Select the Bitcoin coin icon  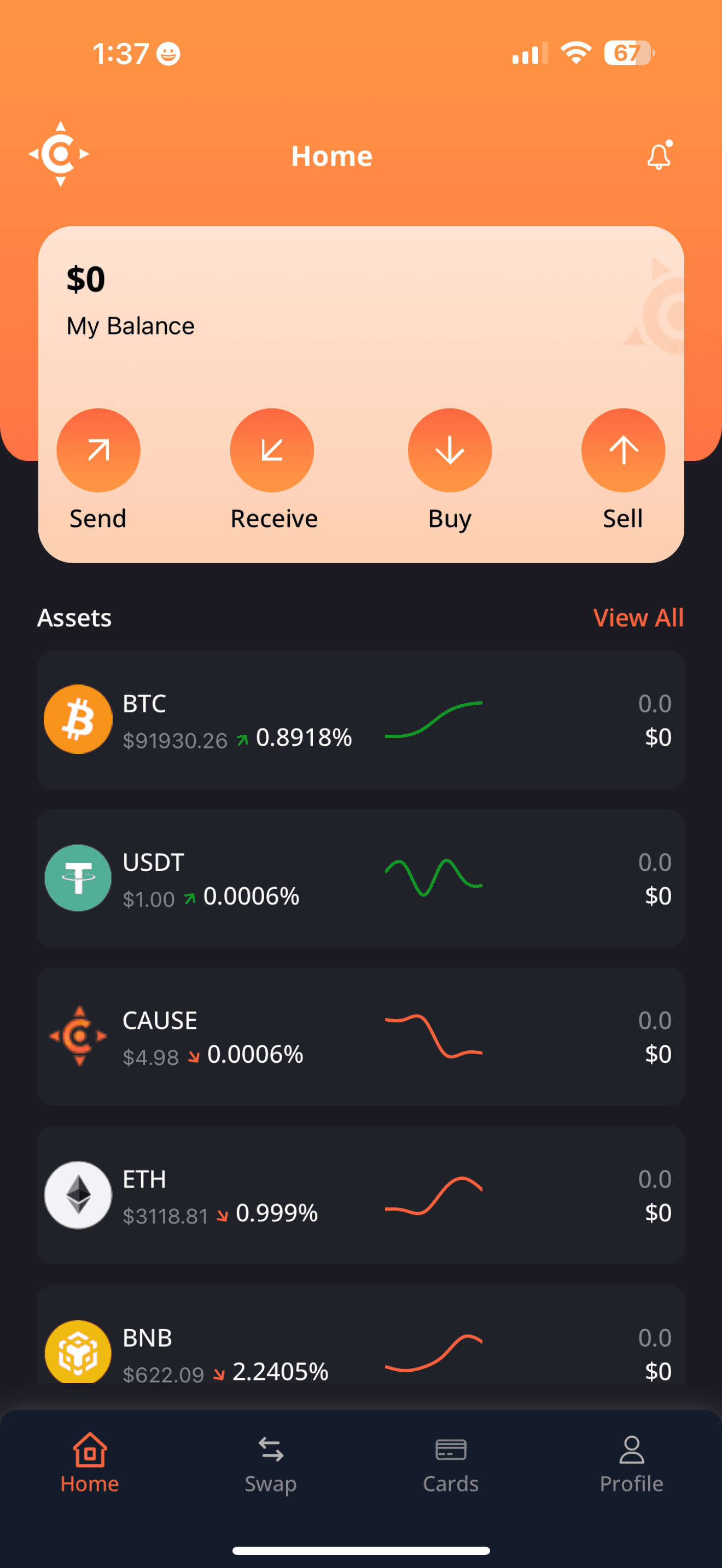point(78,719)
